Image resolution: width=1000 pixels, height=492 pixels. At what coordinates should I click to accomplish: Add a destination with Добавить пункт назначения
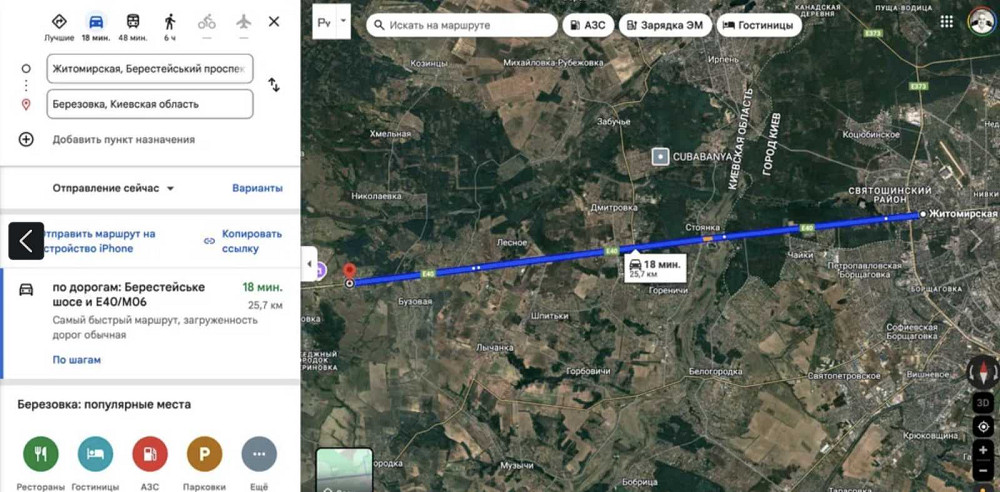point(123,140)
